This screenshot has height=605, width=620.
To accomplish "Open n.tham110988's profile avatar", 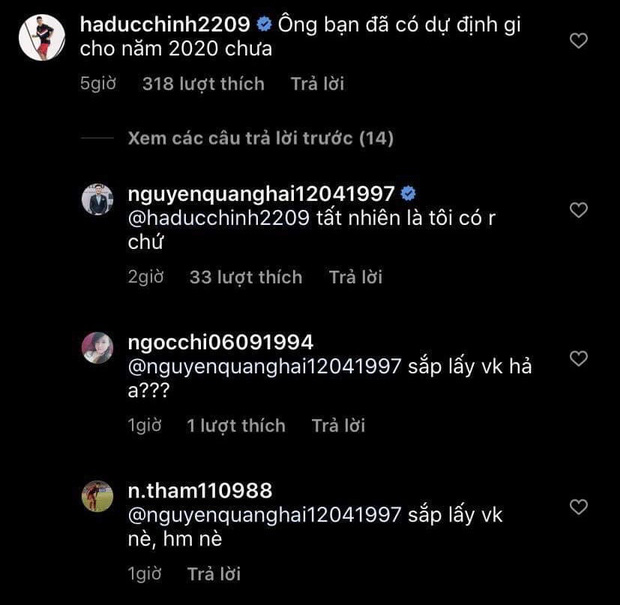I will [x=97, y=495].
